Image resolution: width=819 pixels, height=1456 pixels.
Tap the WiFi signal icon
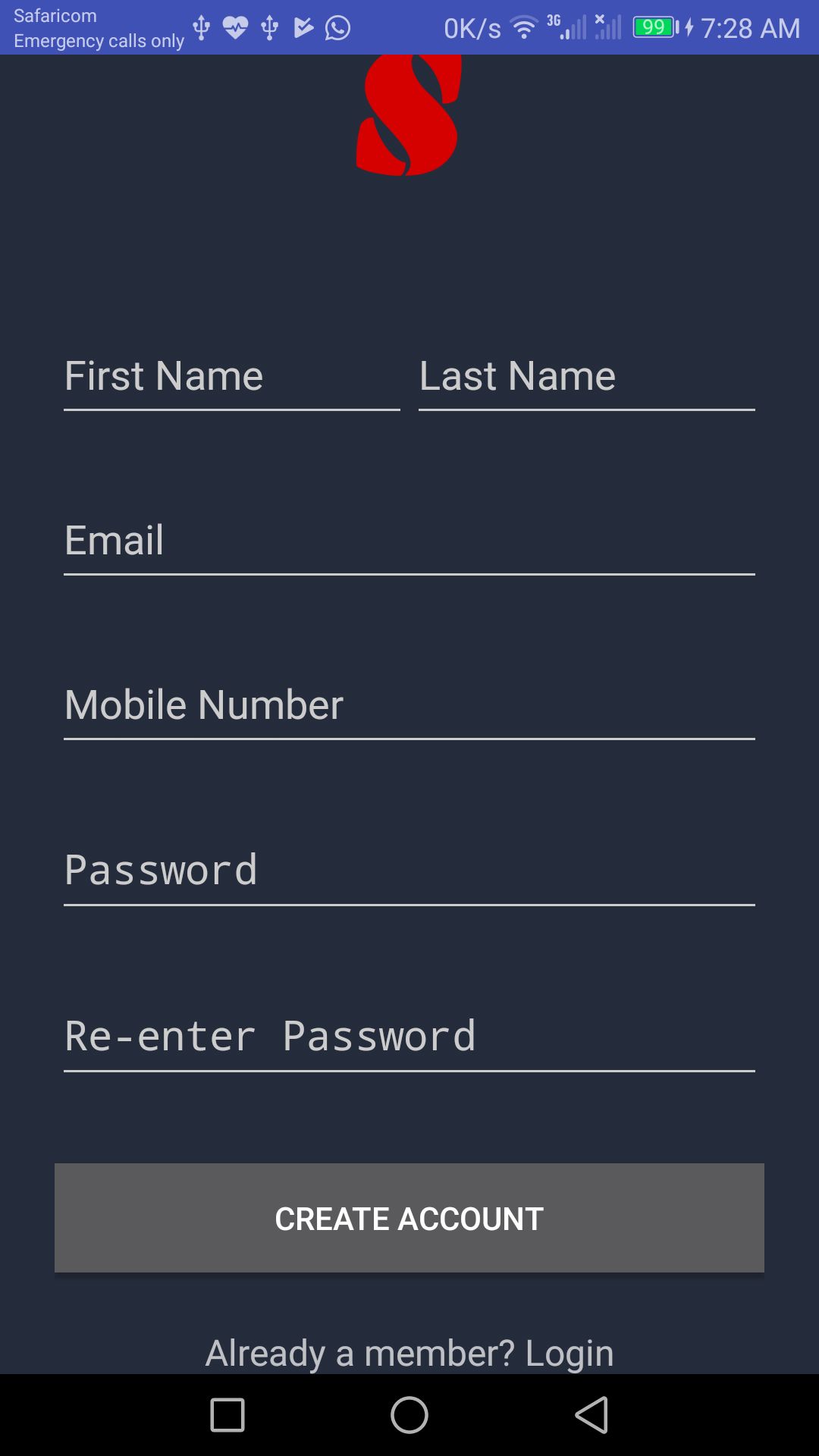coord(525,26)
